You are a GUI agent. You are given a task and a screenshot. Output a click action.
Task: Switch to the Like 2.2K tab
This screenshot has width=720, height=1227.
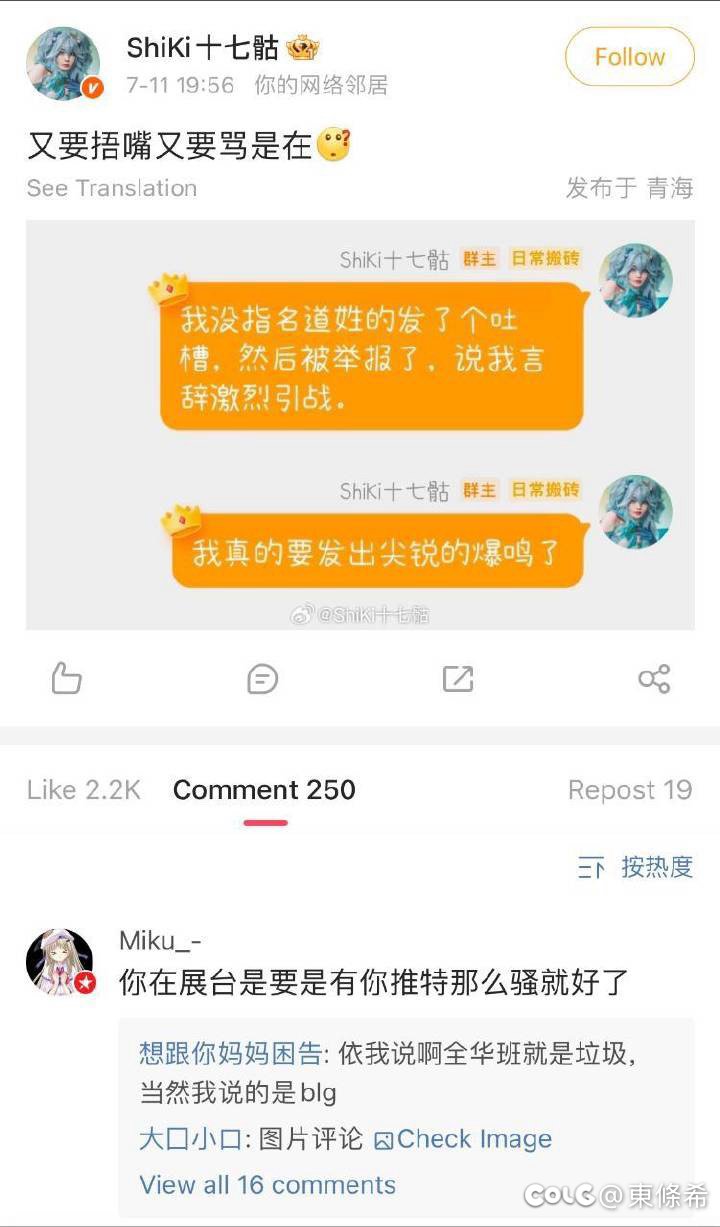click(84, 790)
